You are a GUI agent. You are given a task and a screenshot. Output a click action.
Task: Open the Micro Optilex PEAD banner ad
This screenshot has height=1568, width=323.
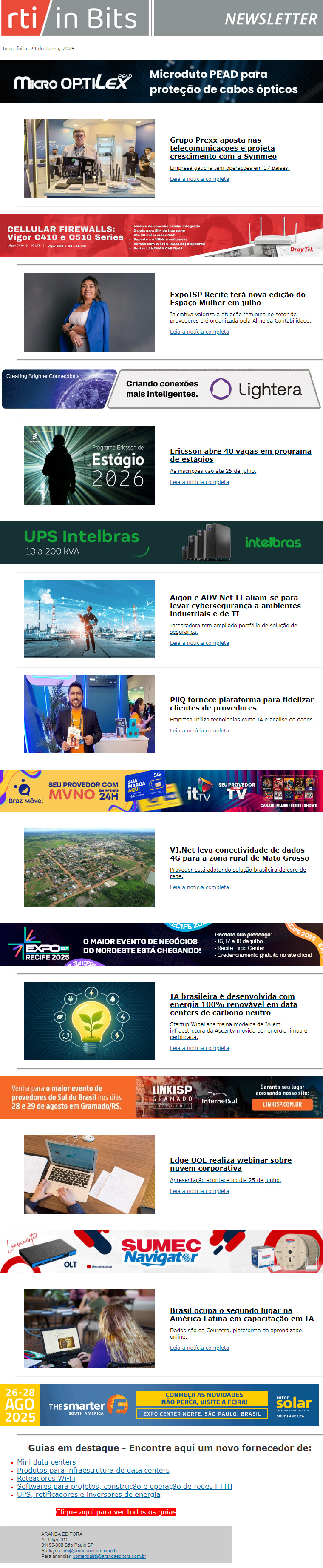tap(161, 82)
